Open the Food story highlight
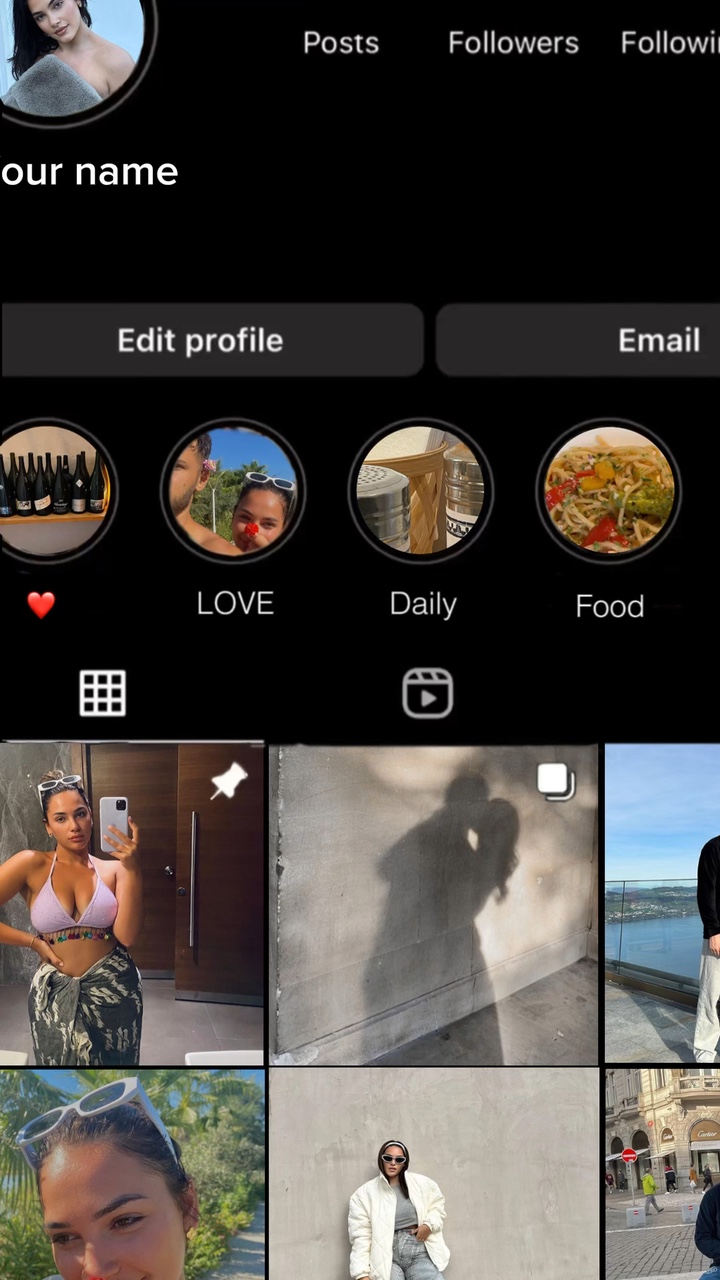This screenshot has height=1280, width=720. [609, 491]
